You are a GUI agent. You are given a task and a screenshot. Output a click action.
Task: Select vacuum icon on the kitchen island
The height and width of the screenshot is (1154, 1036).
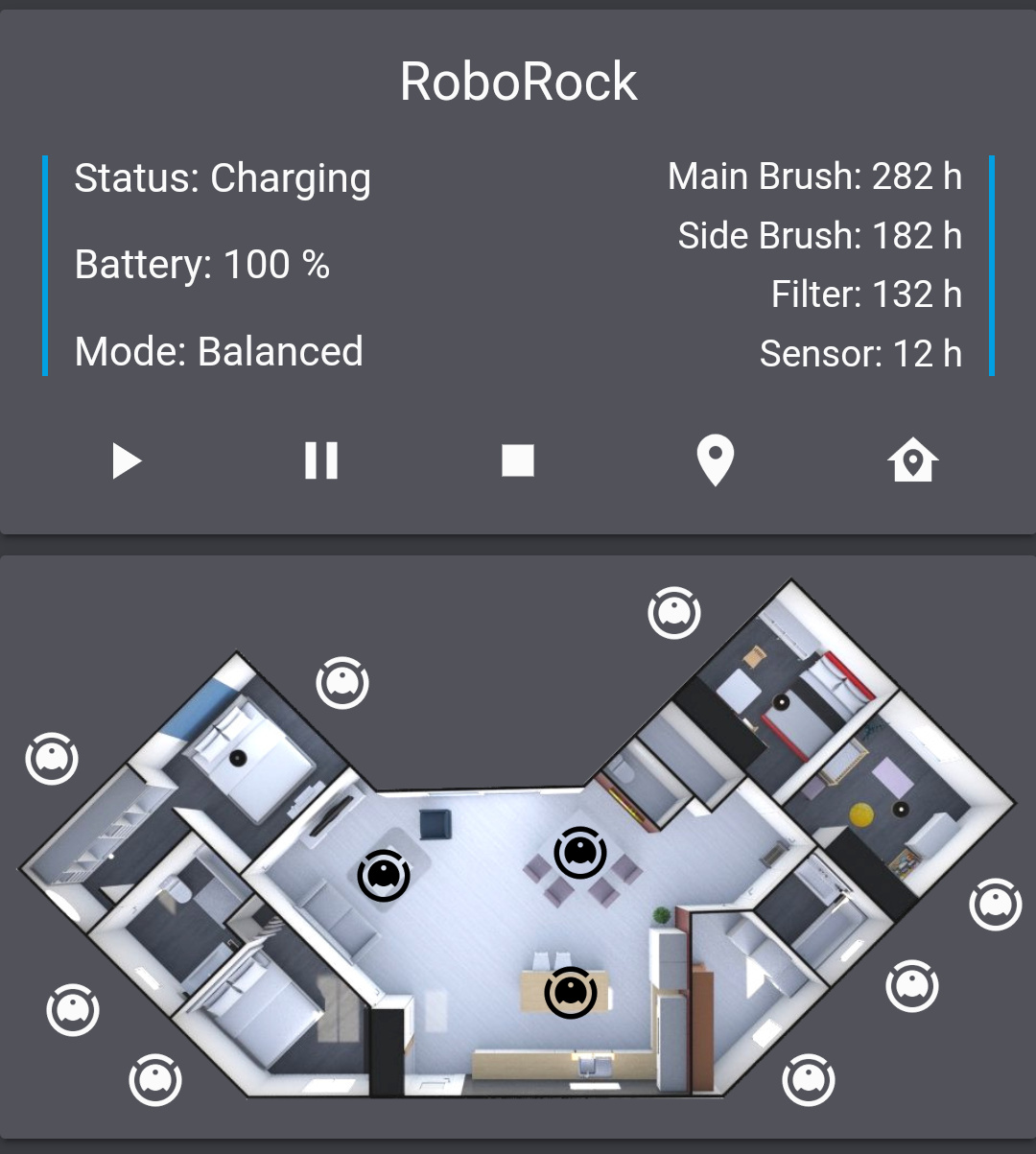[571, 992]
